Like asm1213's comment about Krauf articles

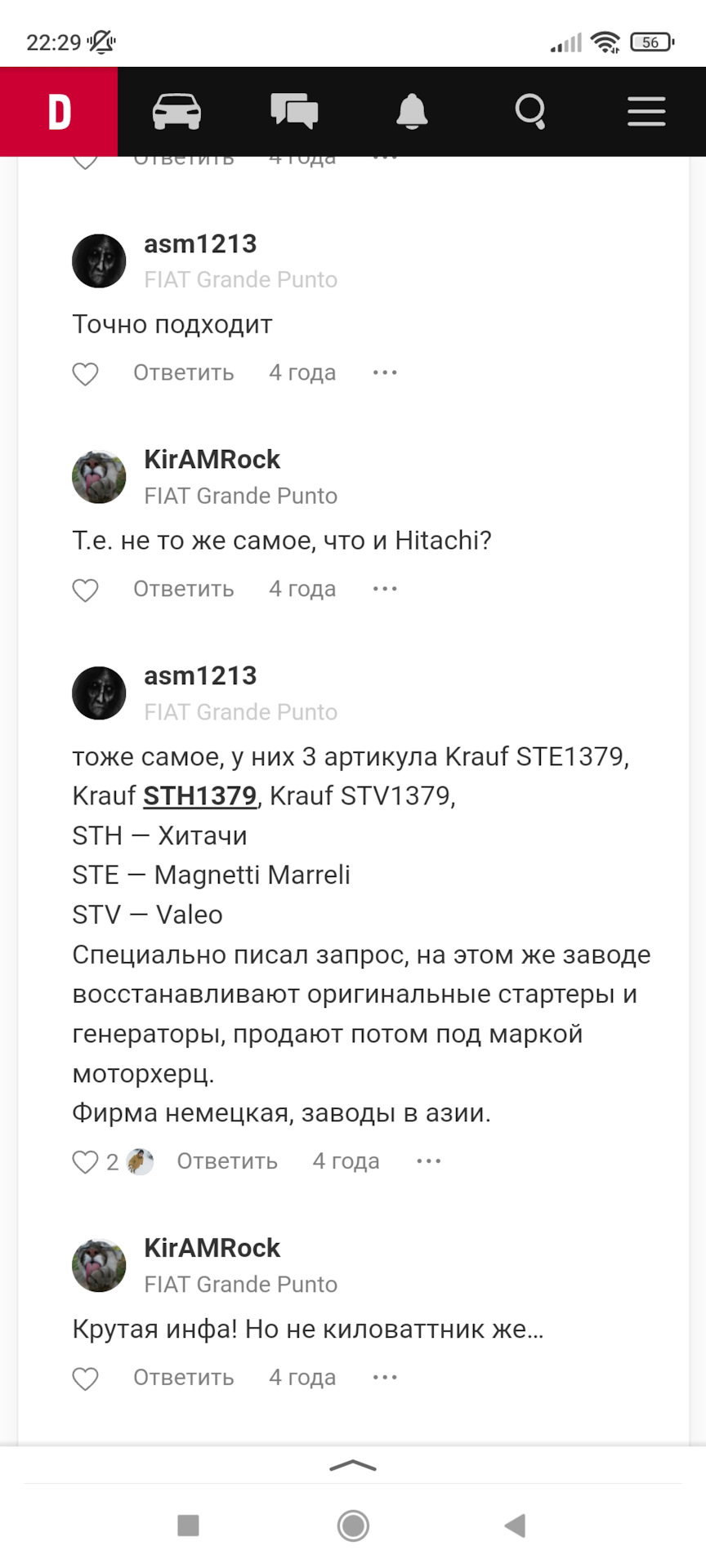(x=86, y=1161)
